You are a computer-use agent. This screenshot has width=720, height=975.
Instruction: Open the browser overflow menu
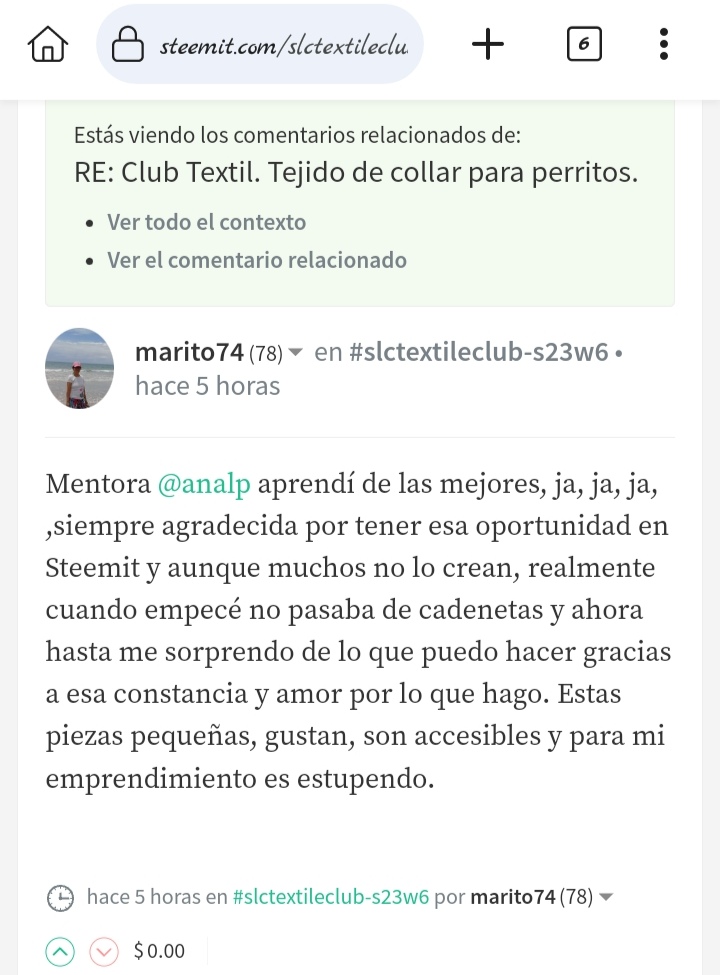[664, 45]
